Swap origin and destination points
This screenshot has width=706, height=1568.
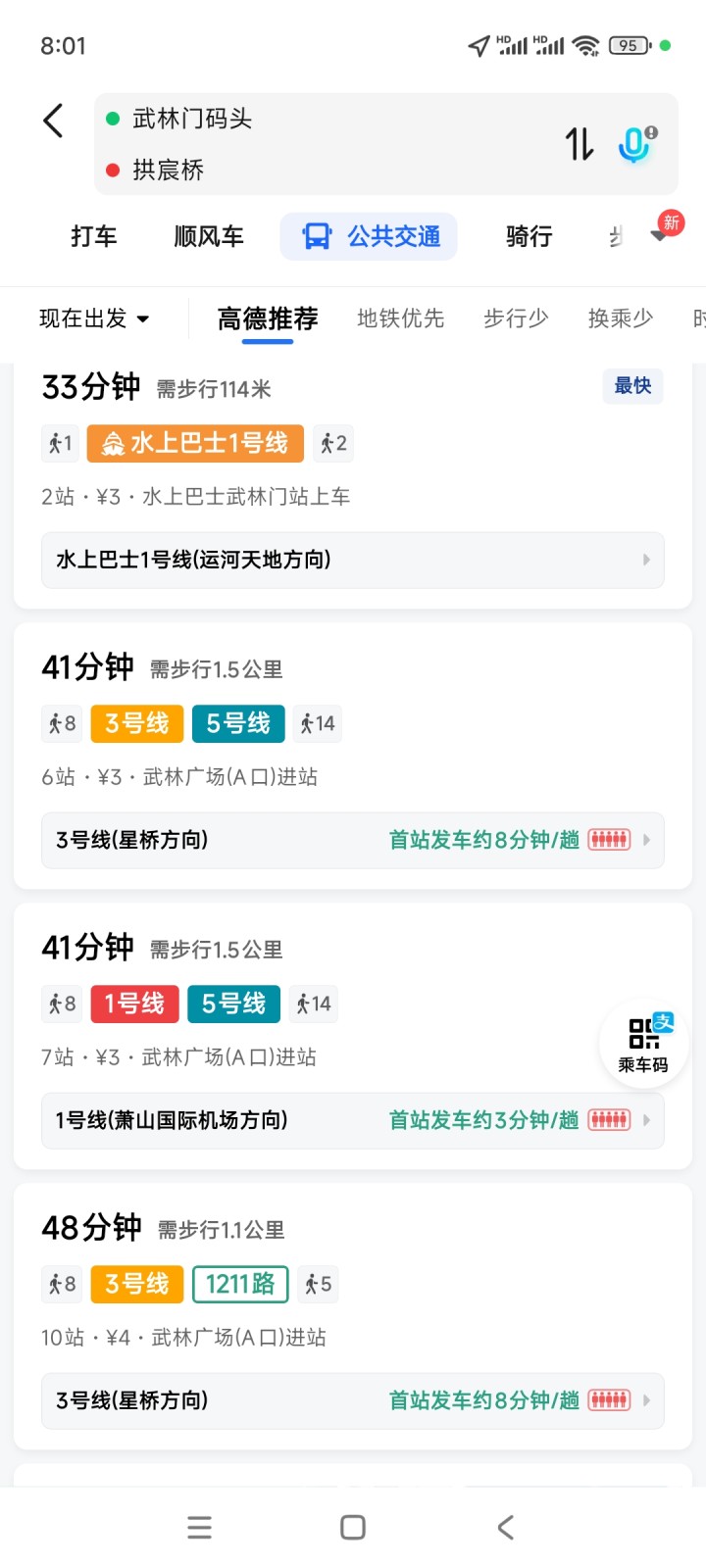580,144
